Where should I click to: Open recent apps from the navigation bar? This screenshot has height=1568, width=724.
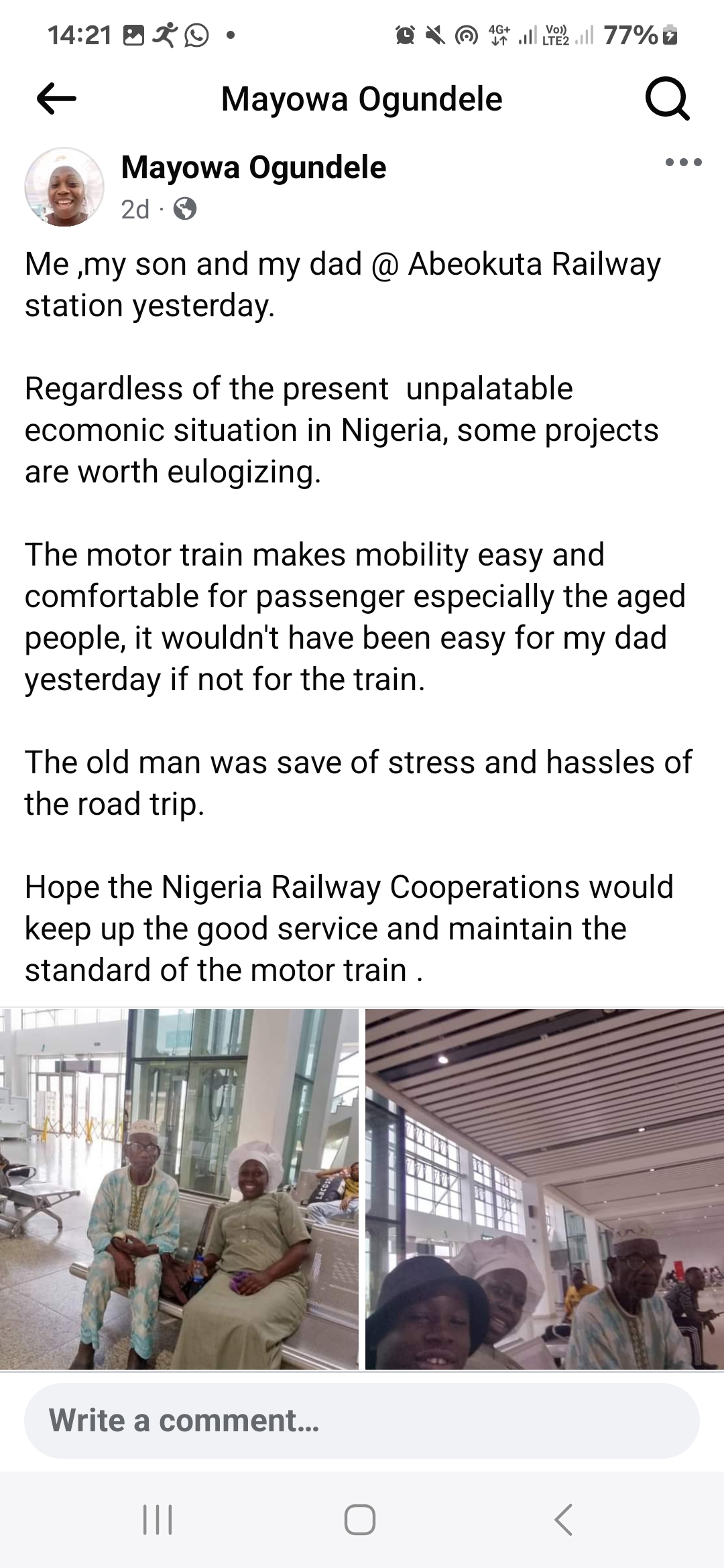pyautogui.click(x=158, y=1519)
